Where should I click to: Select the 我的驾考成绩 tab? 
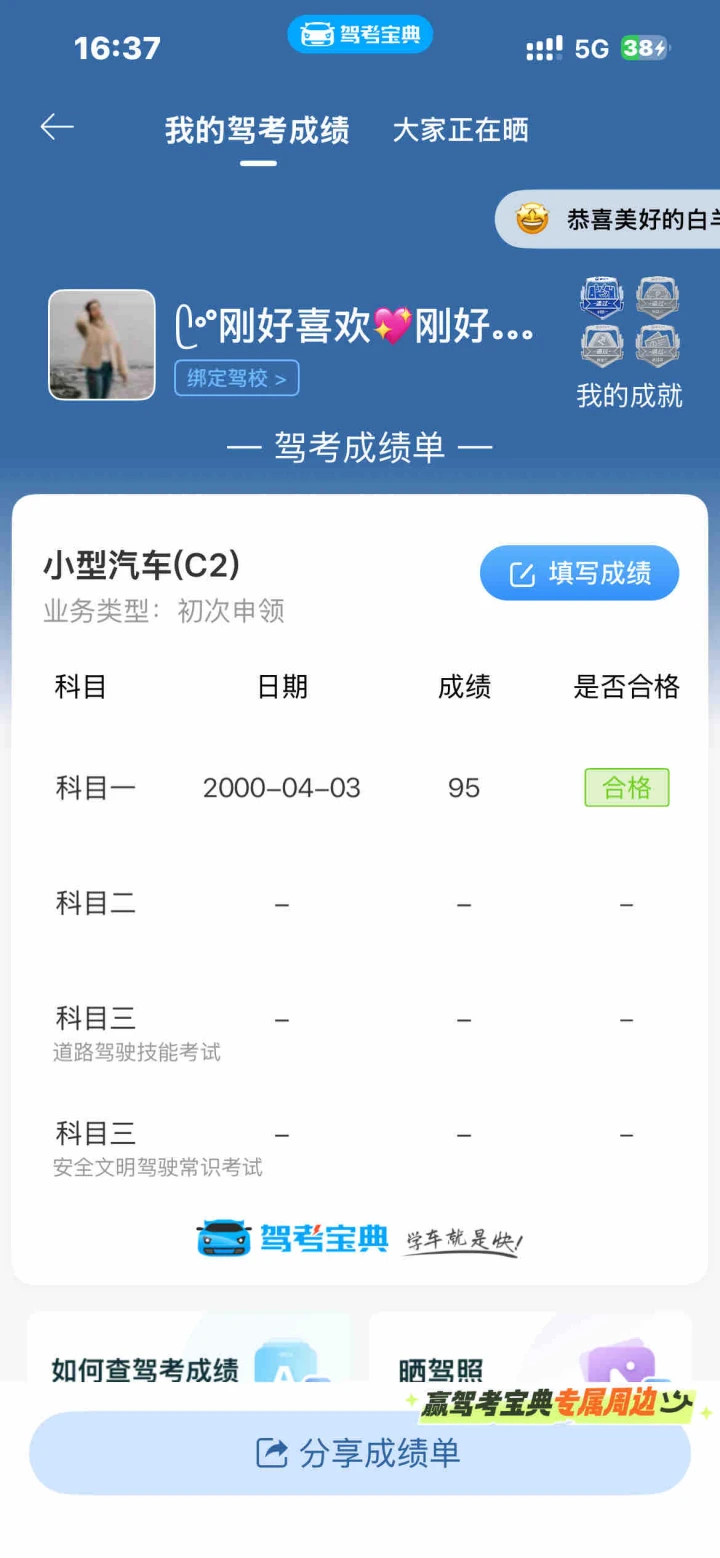[257, 130]
